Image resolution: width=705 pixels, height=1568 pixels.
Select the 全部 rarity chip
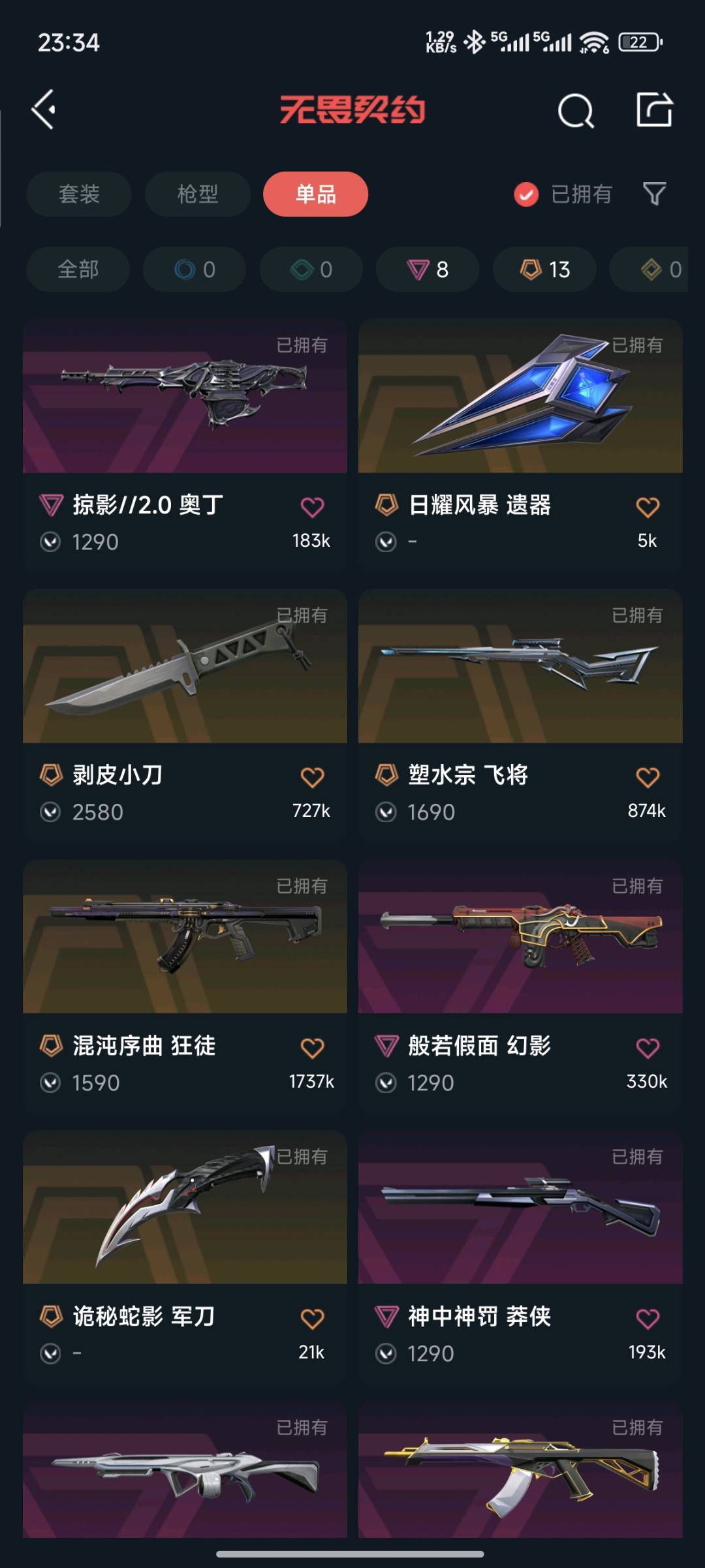pyautogui.click(x=78, y=269)
